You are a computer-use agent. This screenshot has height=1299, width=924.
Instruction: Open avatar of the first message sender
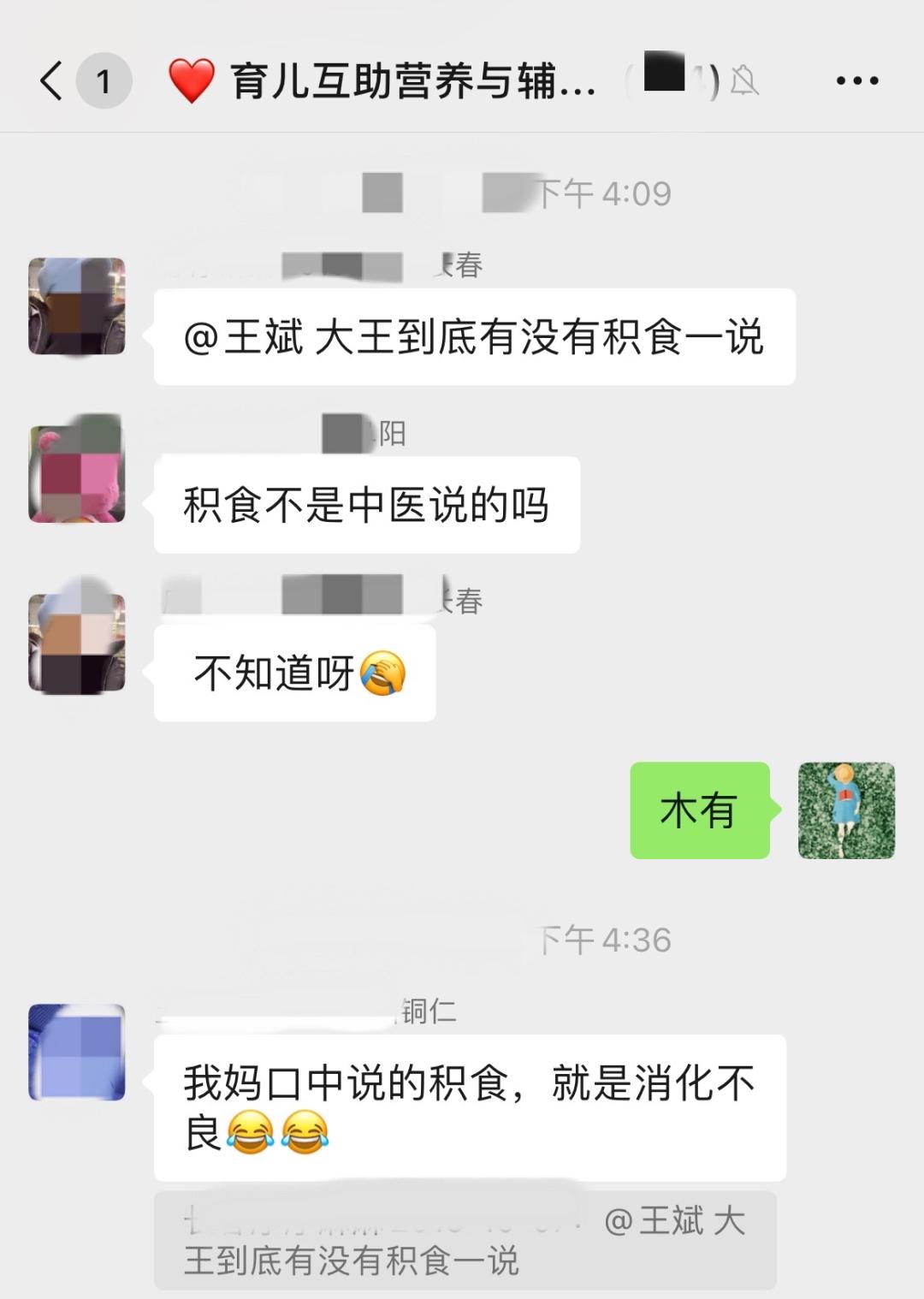pyautogui.click(x=75, y=308)
